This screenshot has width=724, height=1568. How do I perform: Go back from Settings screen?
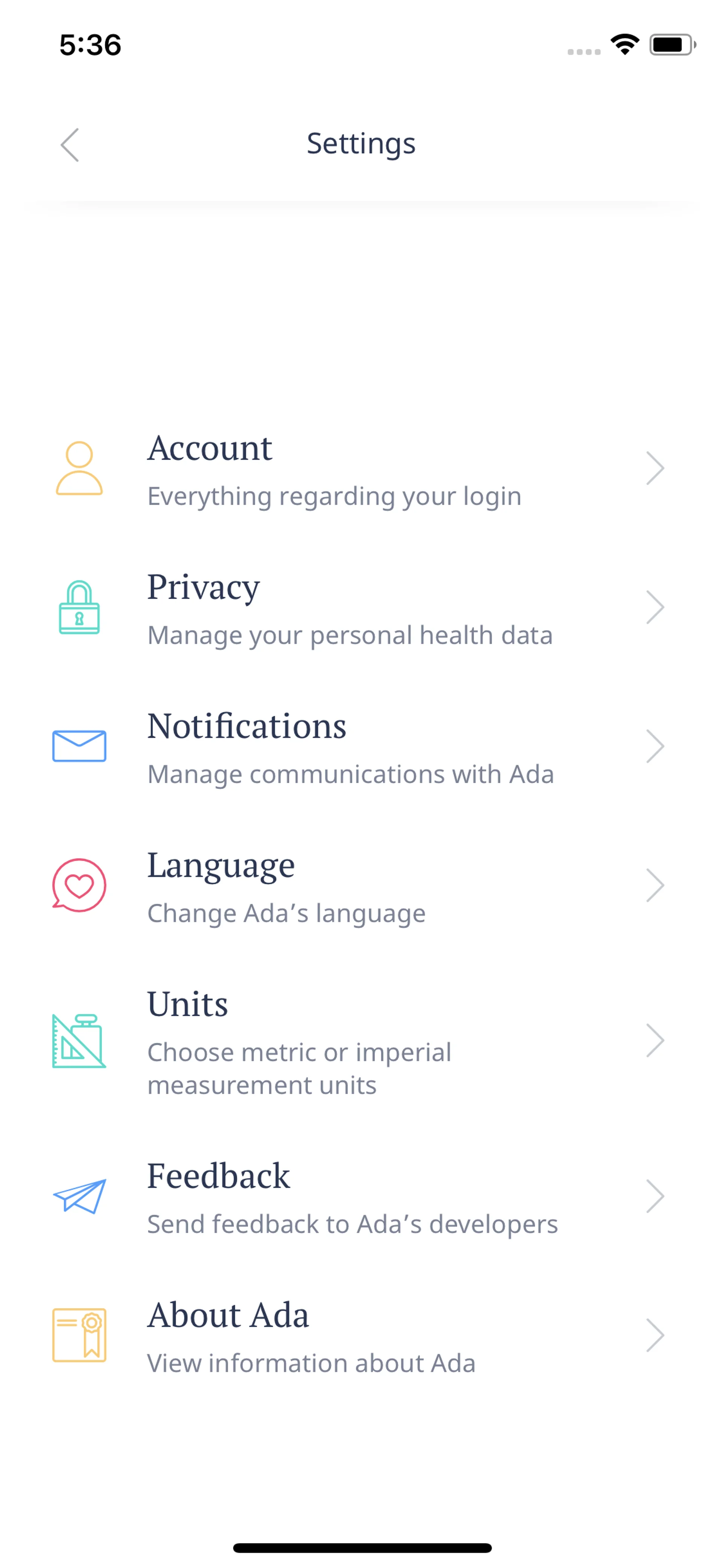click(70, 145)
